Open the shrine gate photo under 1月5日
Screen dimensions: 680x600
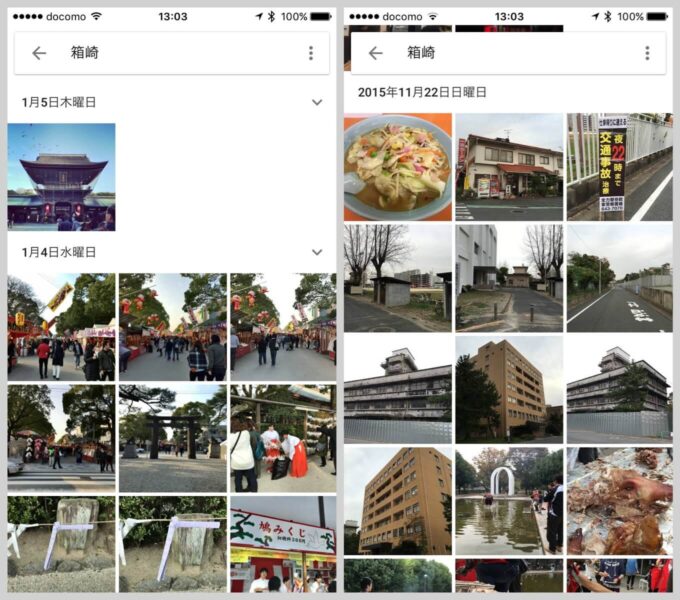click(61, 177)
